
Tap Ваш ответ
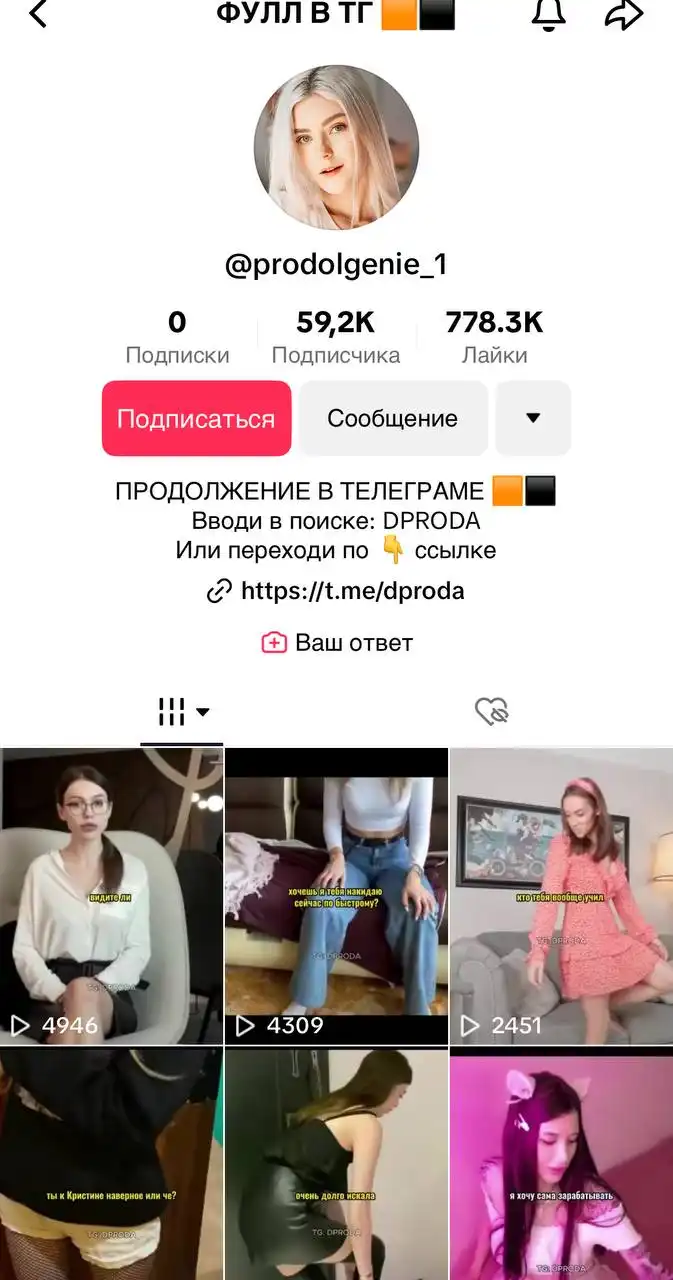337,642
